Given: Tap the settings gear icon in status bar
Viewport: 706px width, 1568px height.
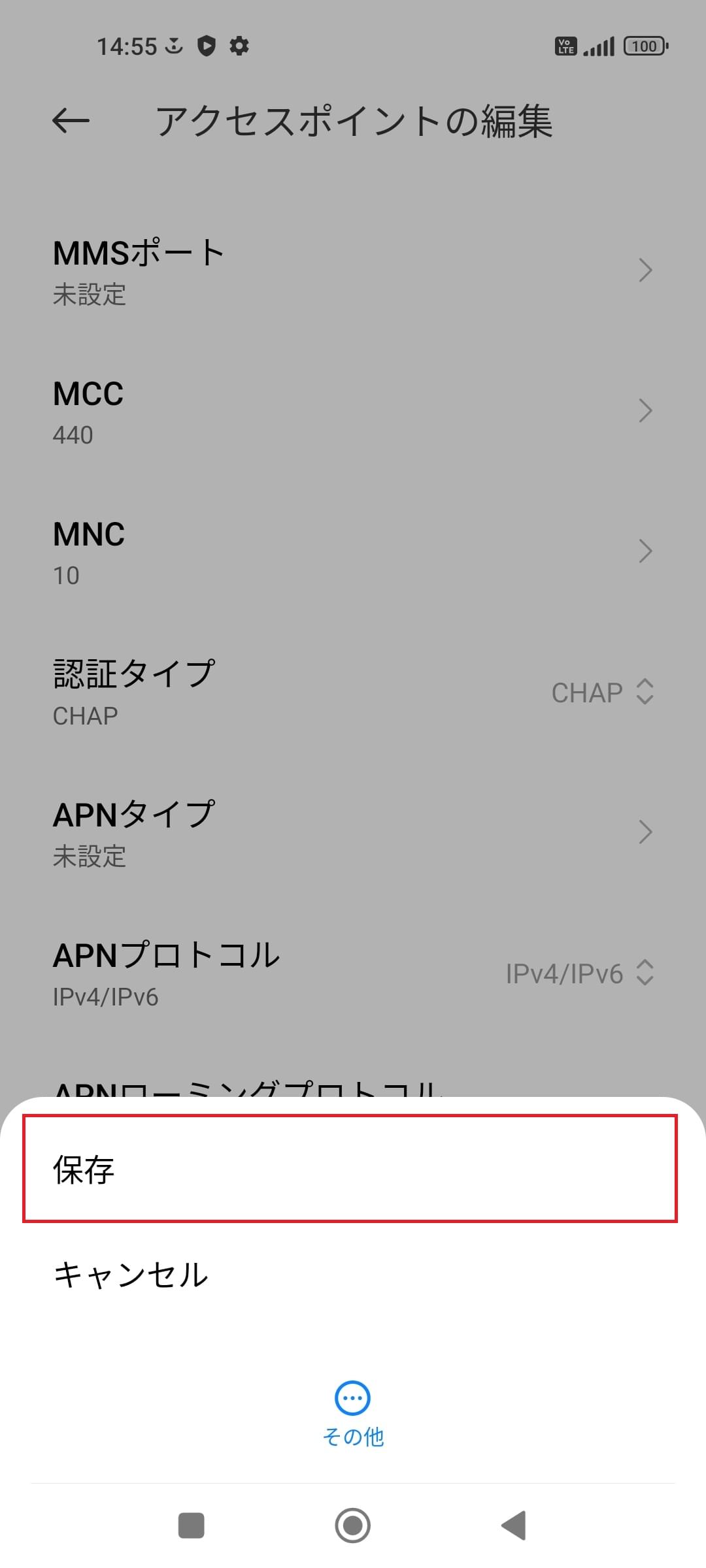Looking at the screenshot, I should 239,46.
